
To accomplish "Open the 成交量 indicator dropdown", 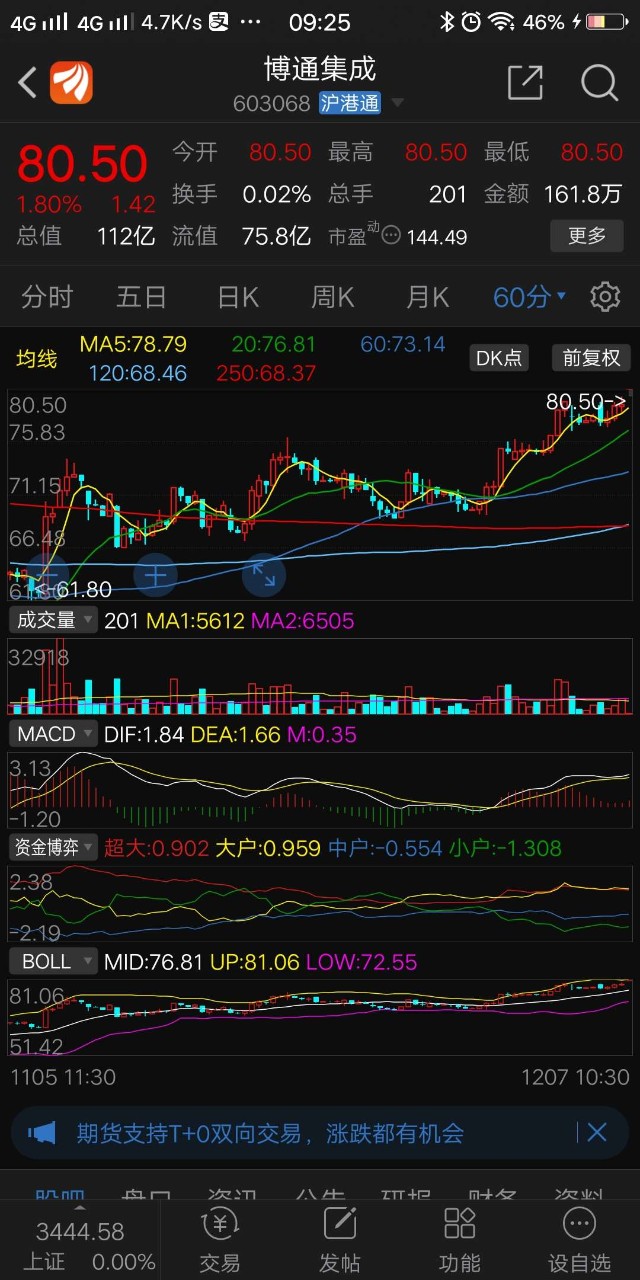I will [x=53, y=620].
